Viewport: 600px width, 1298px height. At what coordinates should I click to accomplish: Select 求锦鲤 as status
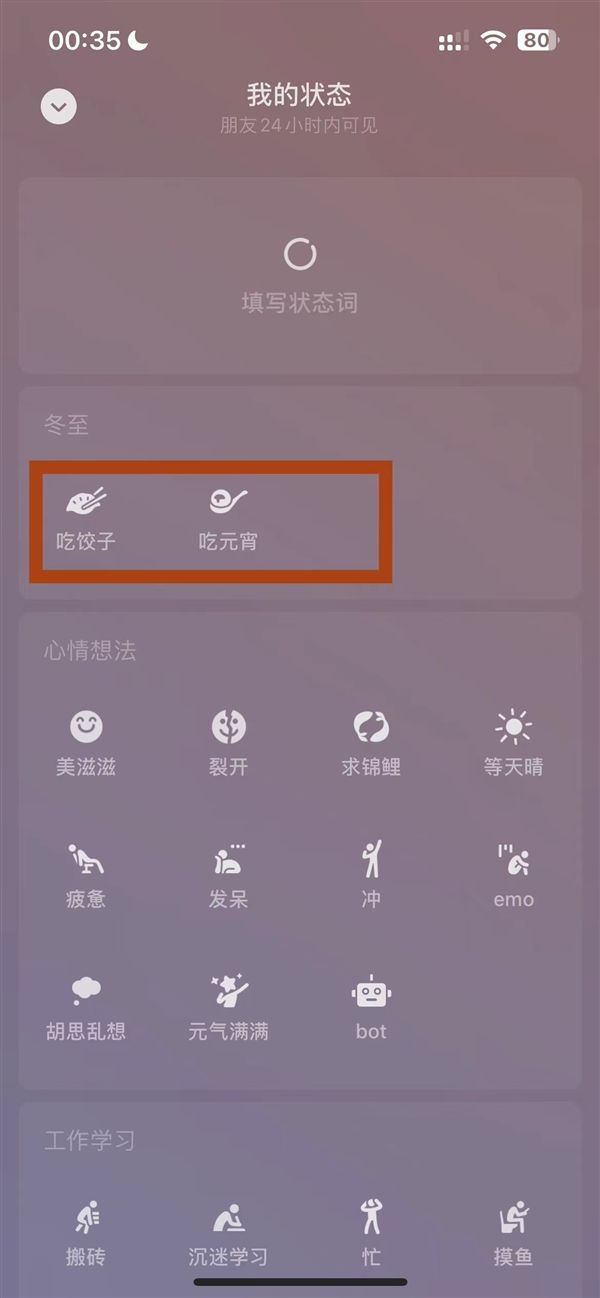(371, 742)
